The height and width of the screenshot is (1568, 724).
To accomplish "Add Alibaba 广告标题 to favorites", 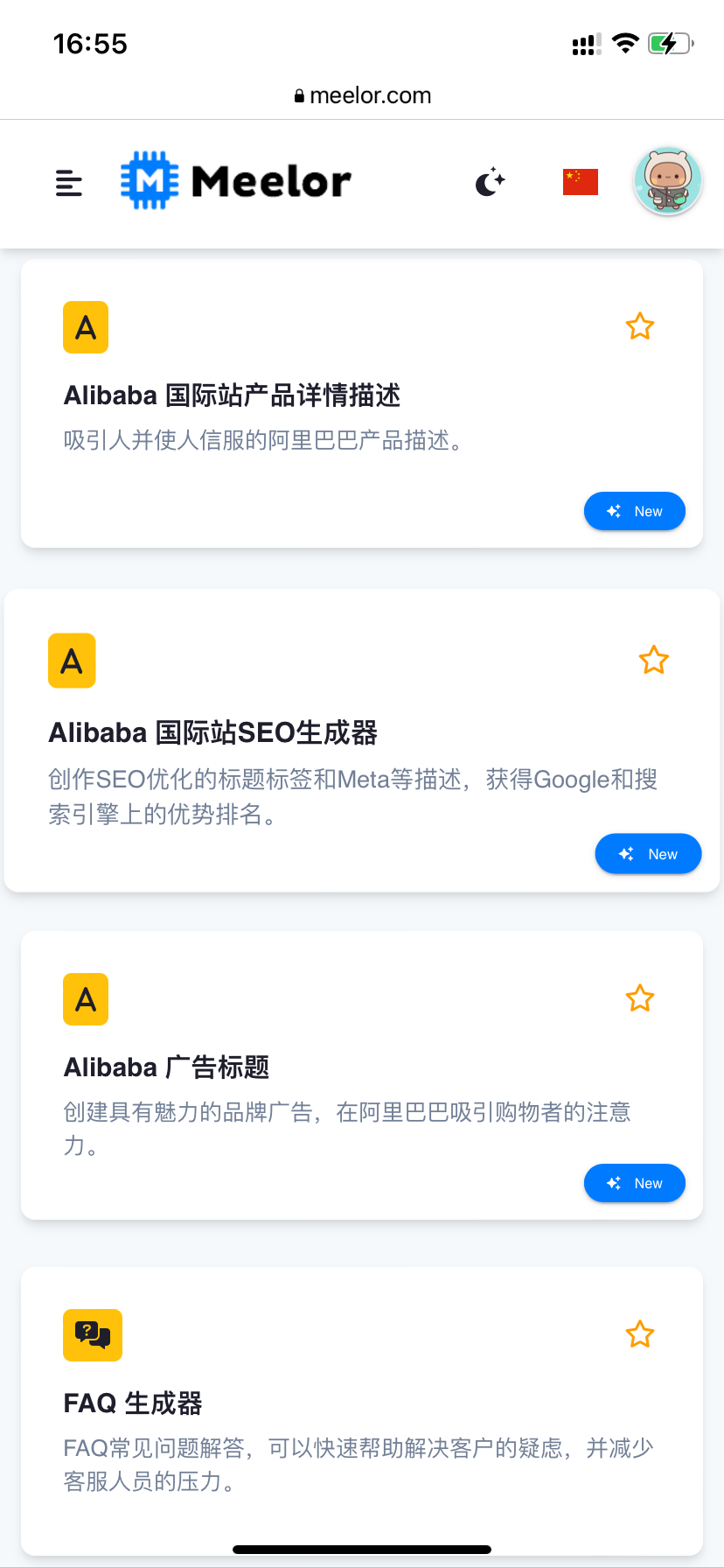I will (640, 998).
